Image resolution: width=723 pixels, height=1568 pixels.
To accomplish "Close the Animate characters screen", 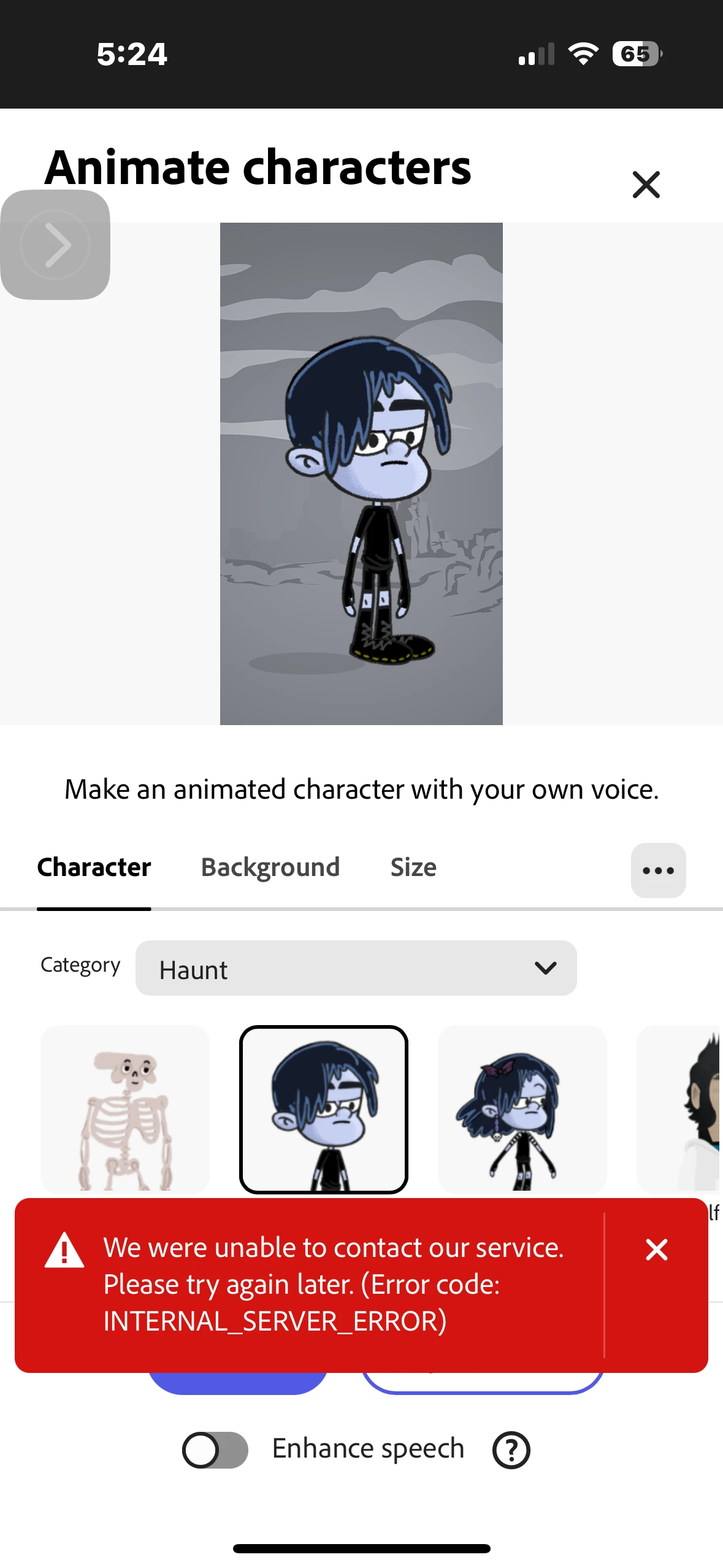I will [x=646, y=185].
